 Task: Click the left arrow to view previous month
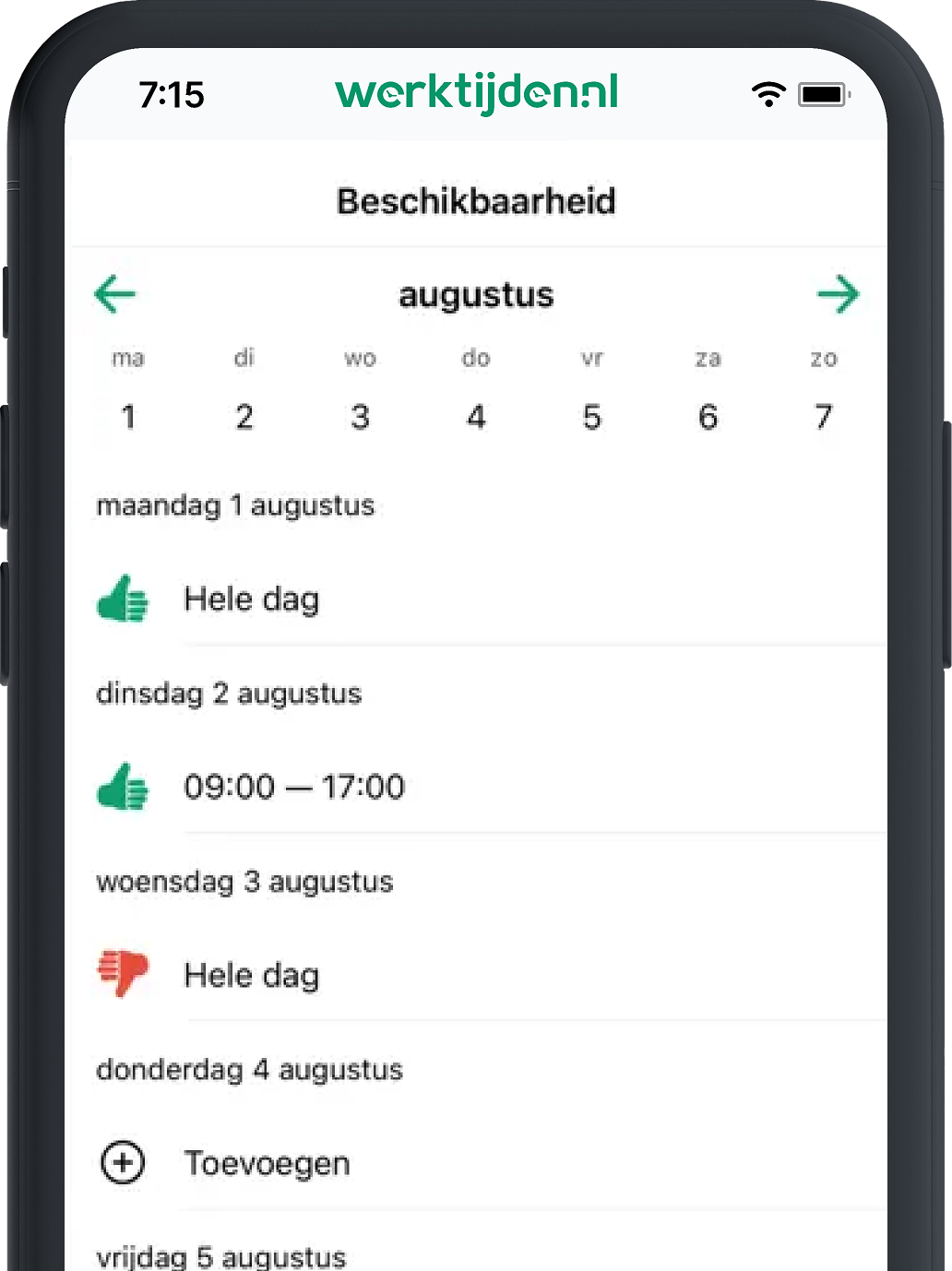click(x=115, y=294)
